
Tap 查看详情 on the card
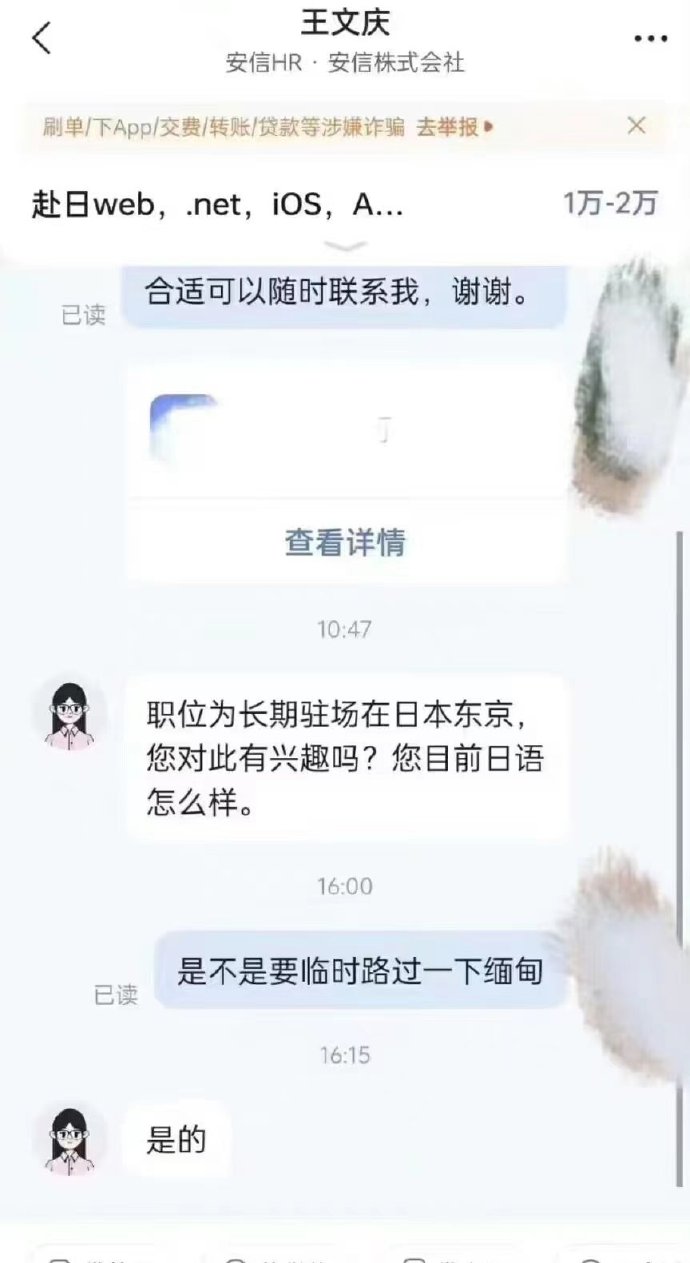click(345, 543)
